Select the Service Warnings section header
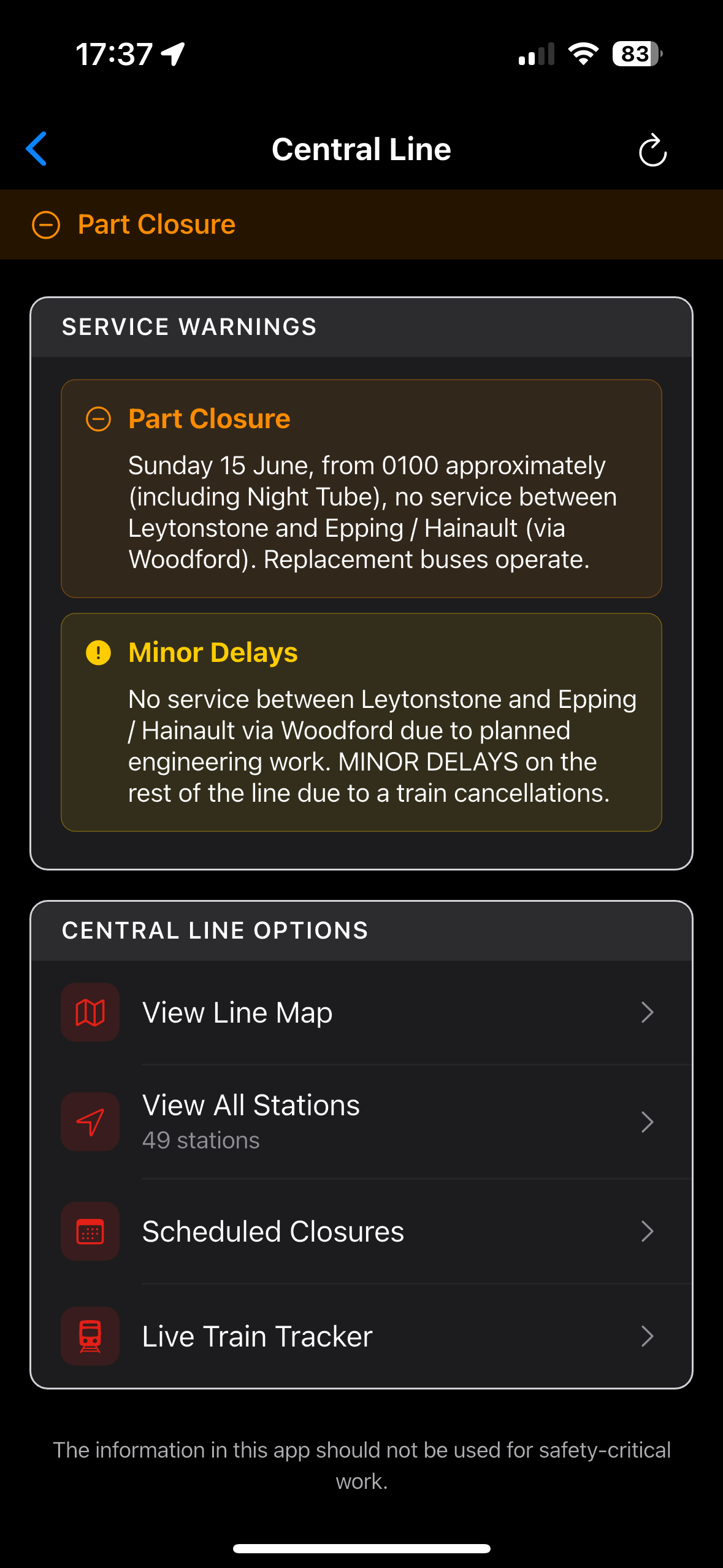The image size is (723, 1568). pos(188,326)
